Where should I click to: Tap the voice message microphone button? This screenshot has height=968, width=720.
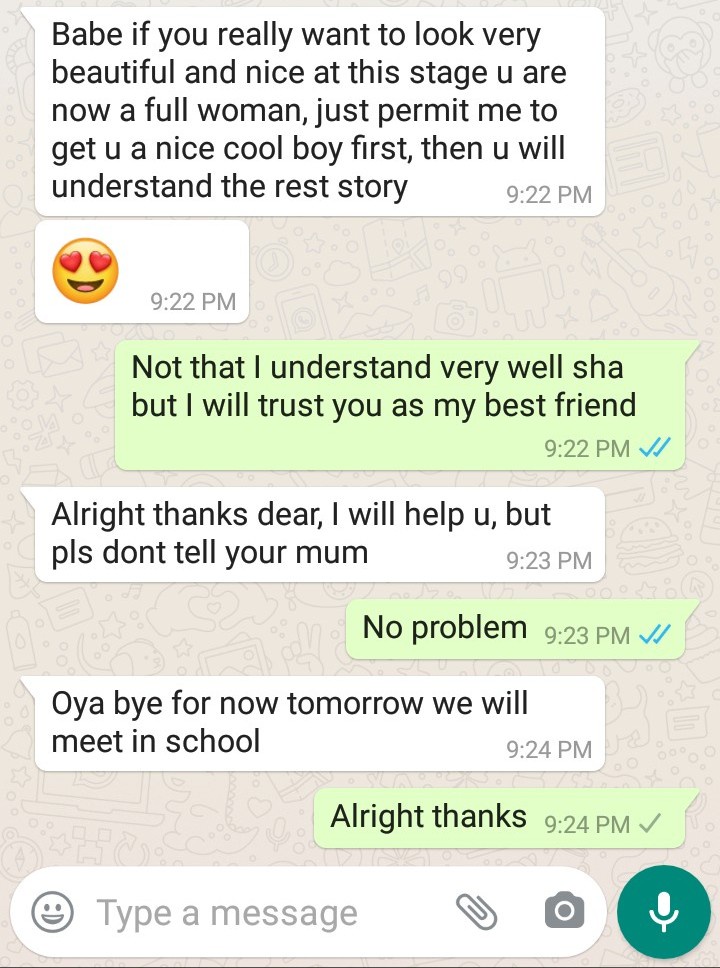664,911
